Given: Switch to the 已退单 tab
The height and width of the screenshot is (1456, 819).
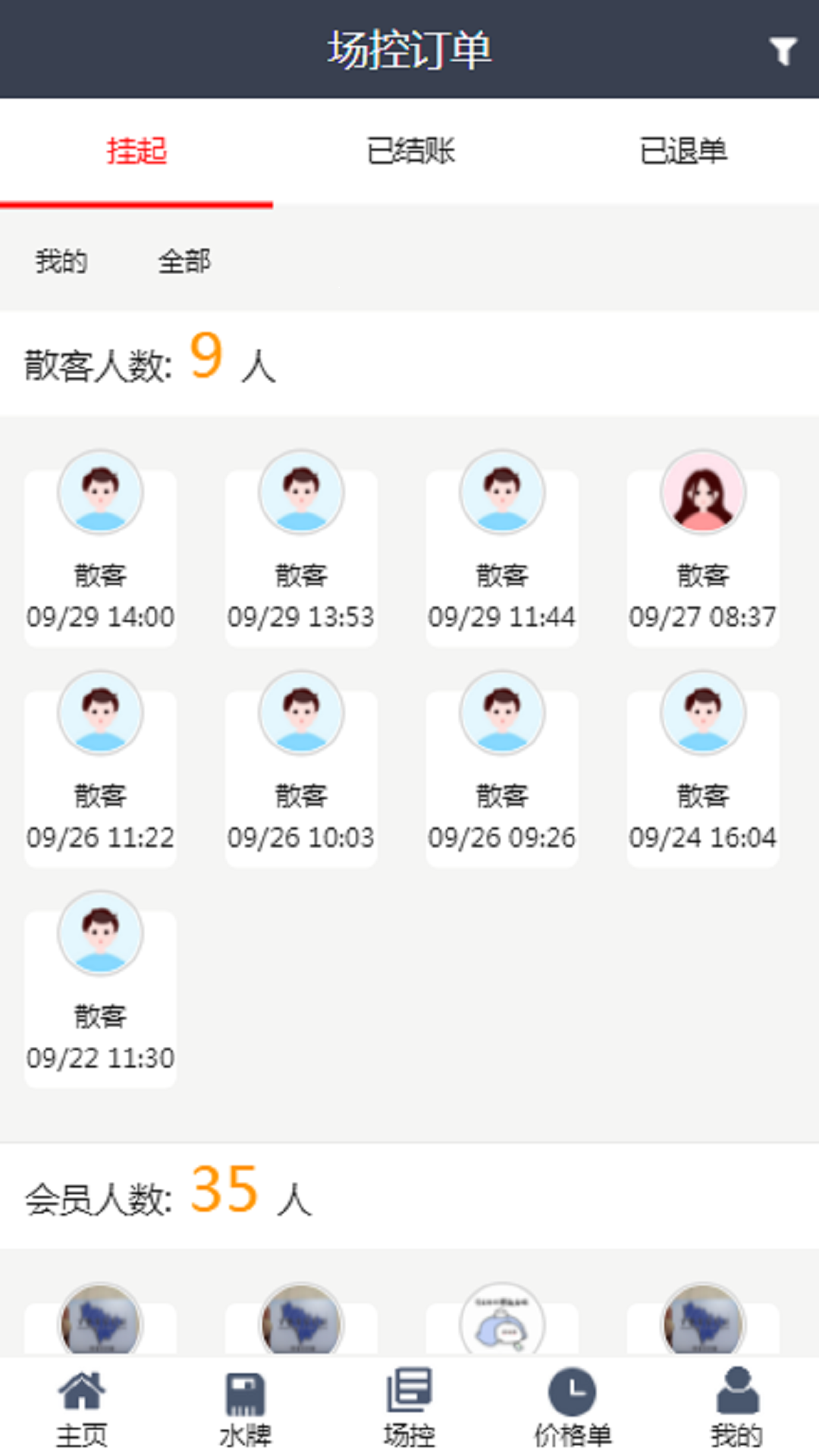Looking at the screenshot, I should (x=683, y=151).
